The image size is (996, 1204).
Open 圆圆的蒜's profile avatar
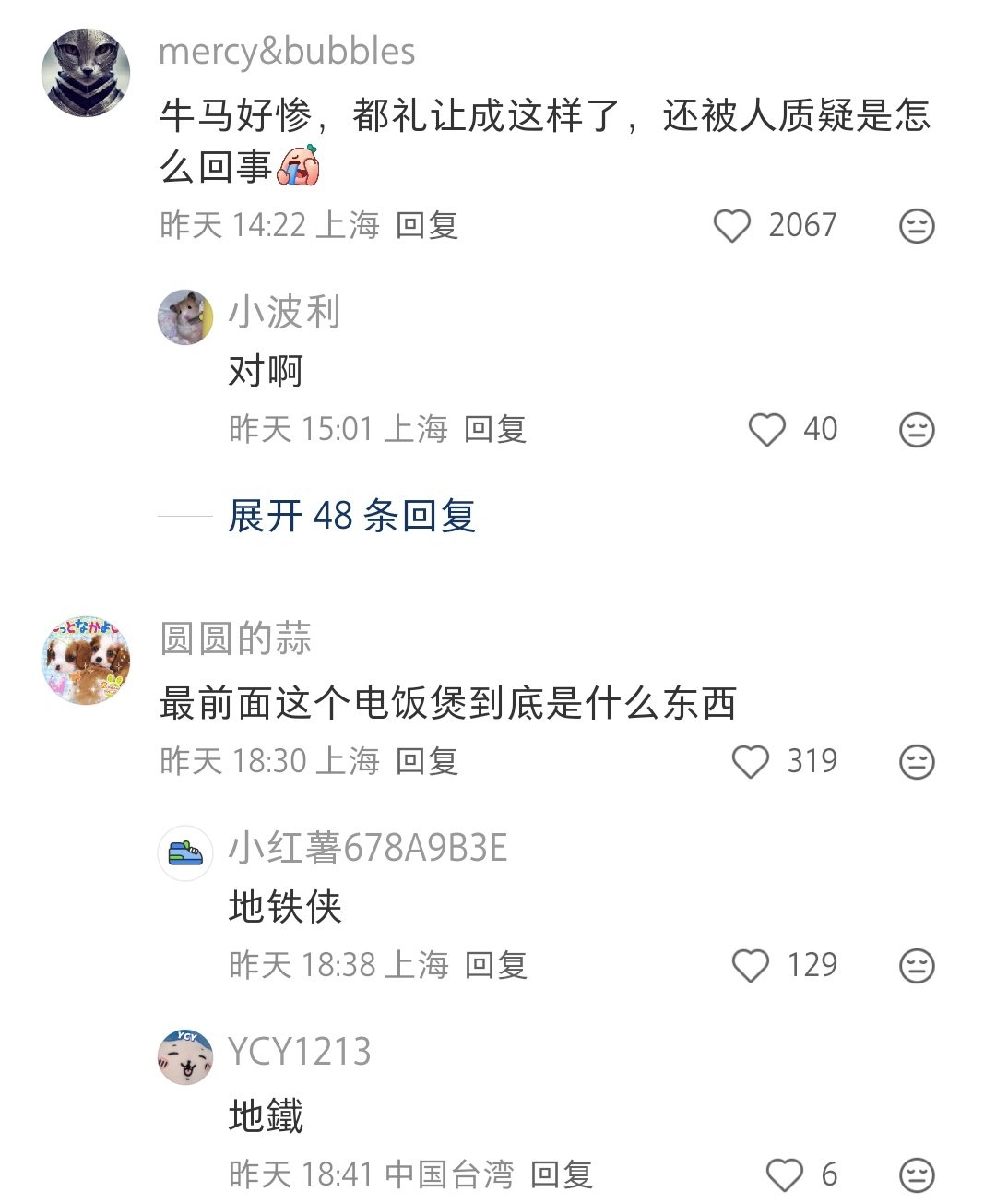86,661
